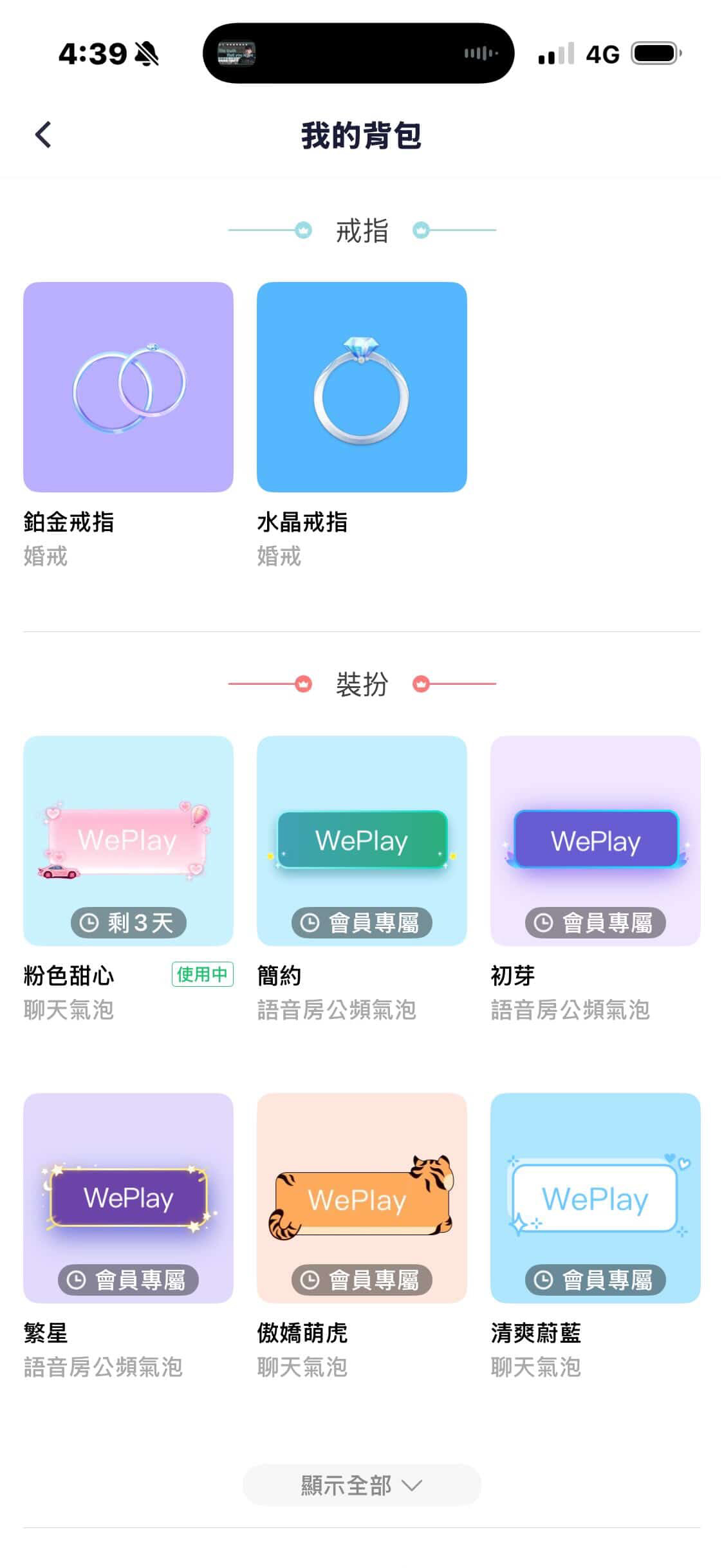Viewport: 724px width, 1568px height.
Task: Choose the 清爽蔚藍 chat bubble
Action: click(x=595, y=1197)
